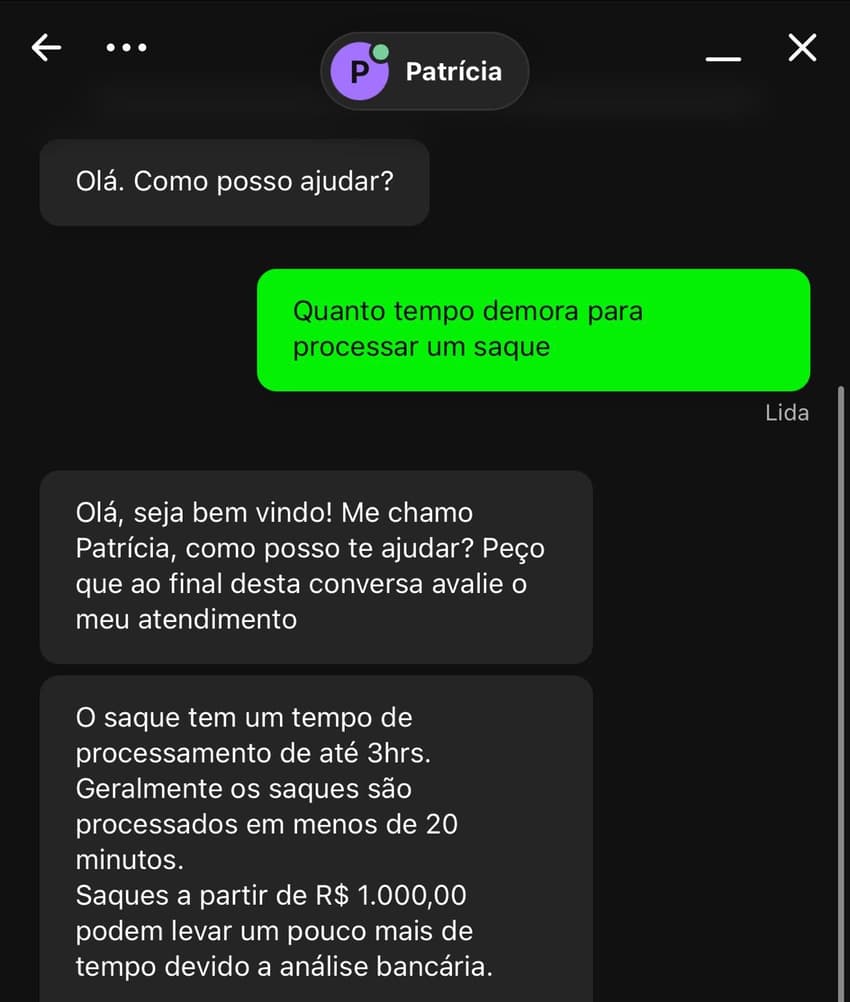
Task: Select the ellipsis icon next to the back arrow
Action: 126,47
